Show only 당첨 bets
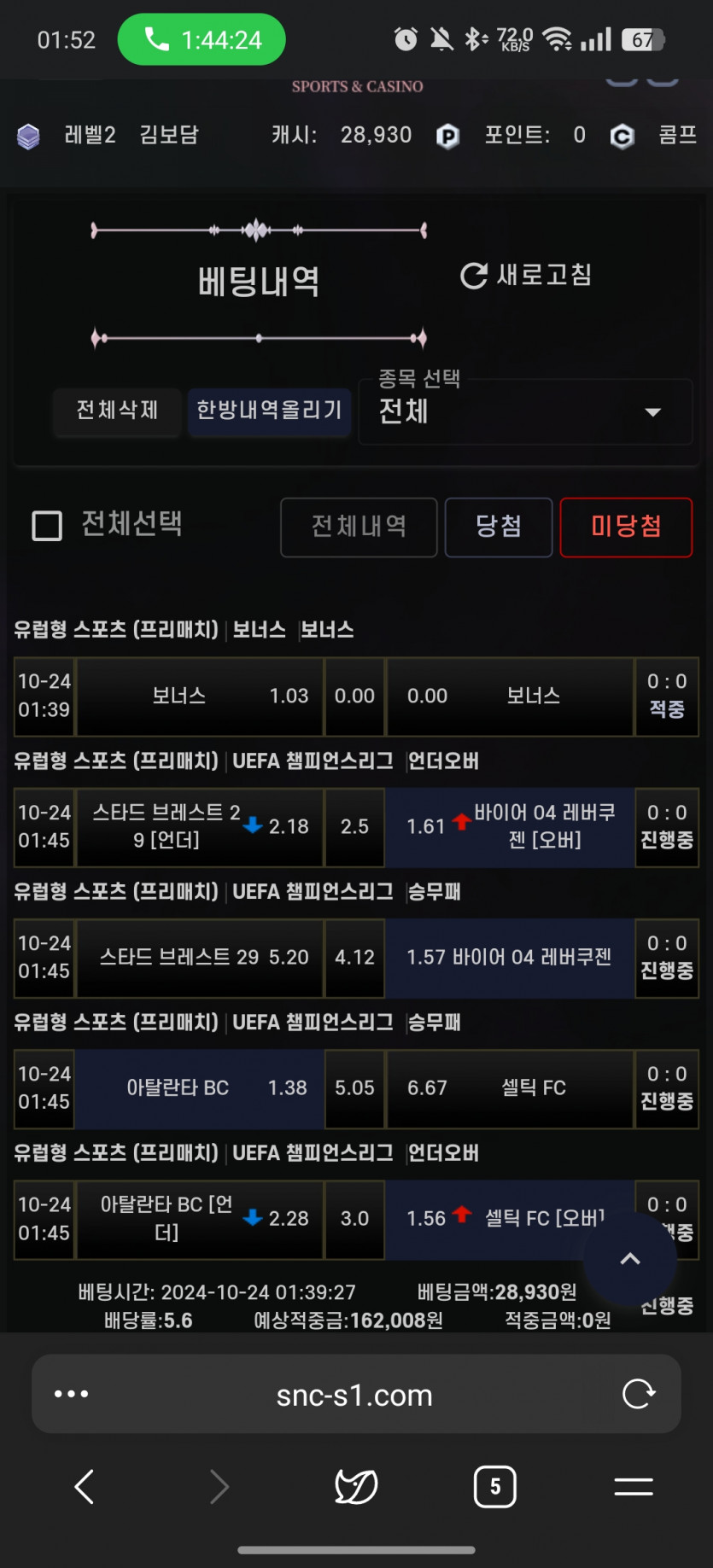This screenshot has width=713, height=1568. tap(499, 527)
